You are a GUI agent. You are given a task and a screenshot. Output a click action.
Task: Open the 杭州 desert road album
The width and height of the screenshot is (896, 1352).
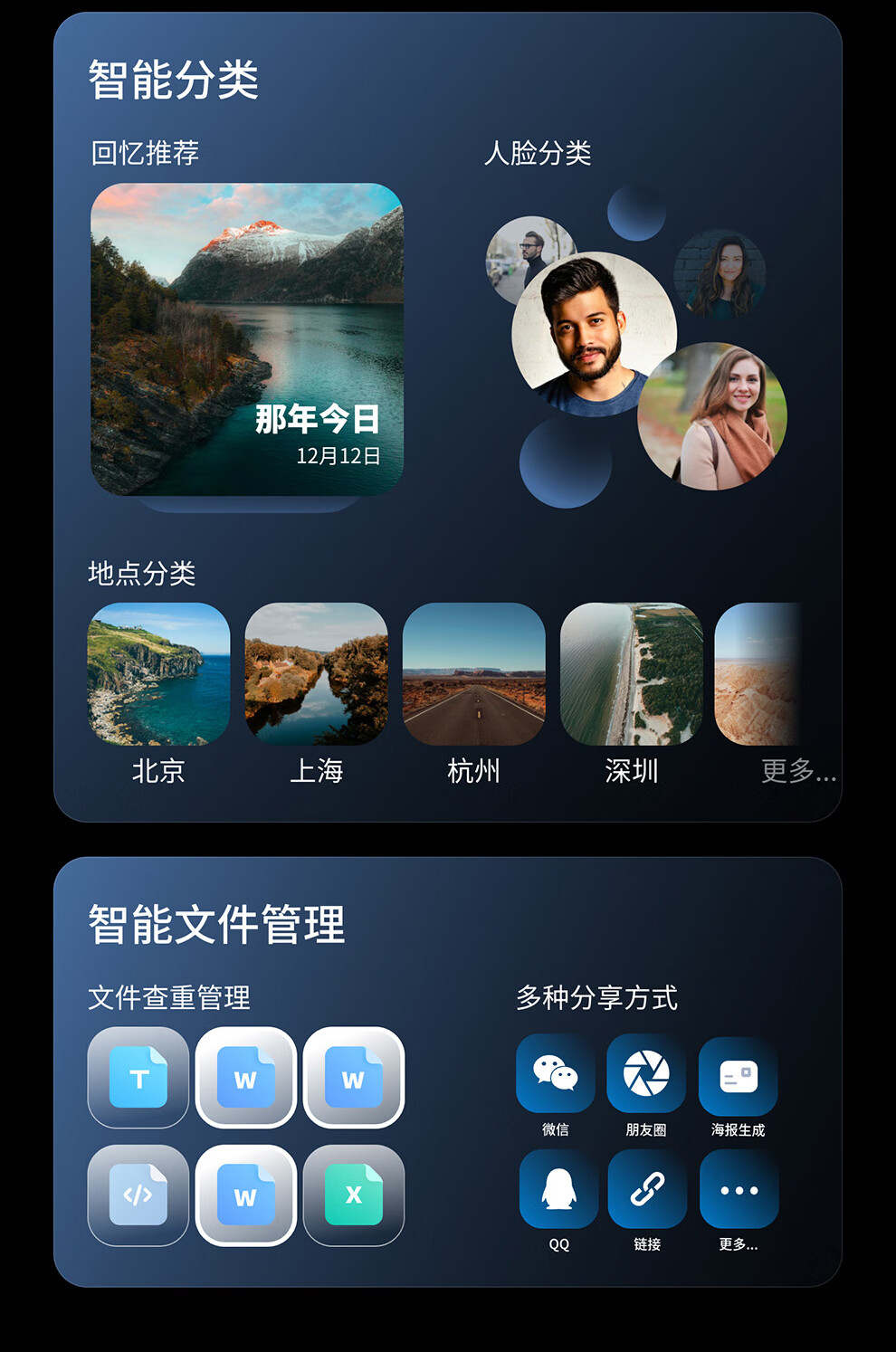[473, 677]
